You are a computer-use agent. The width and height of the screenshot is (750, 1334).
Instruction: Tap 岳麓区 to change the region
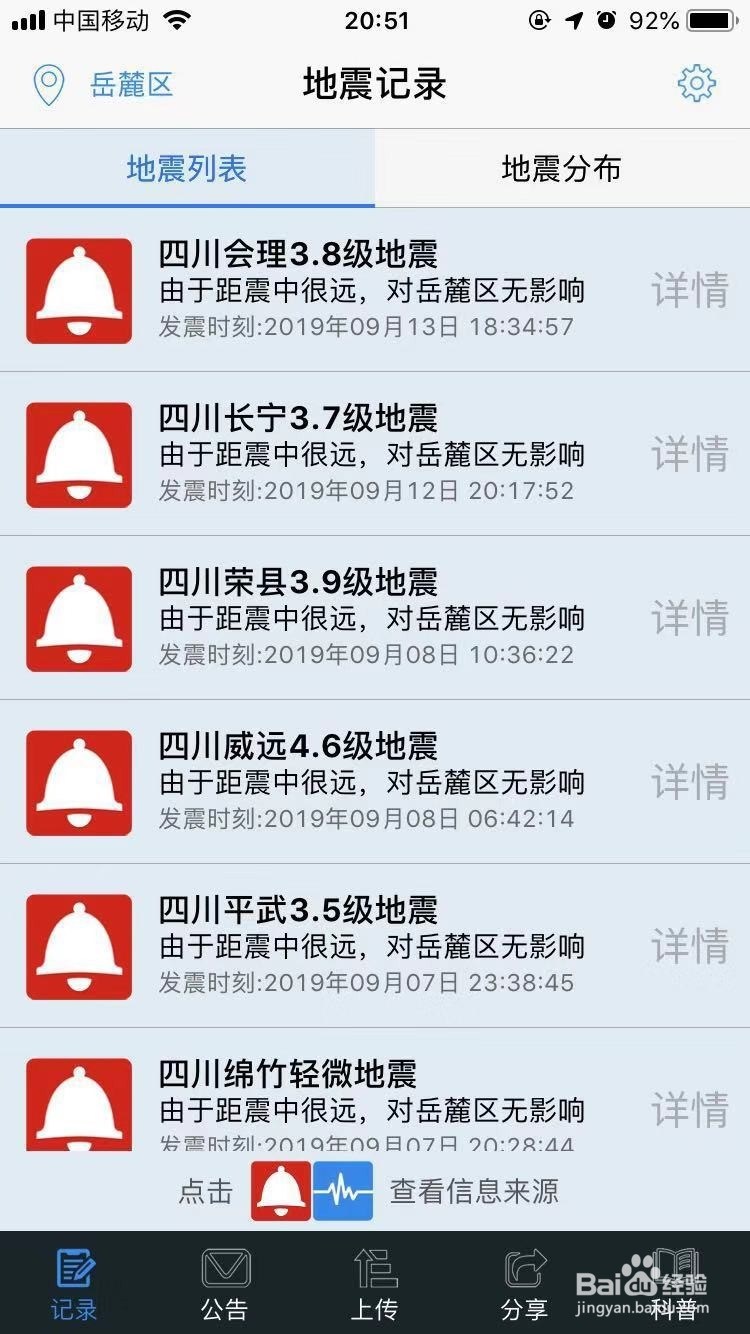(x=131, y=84)
